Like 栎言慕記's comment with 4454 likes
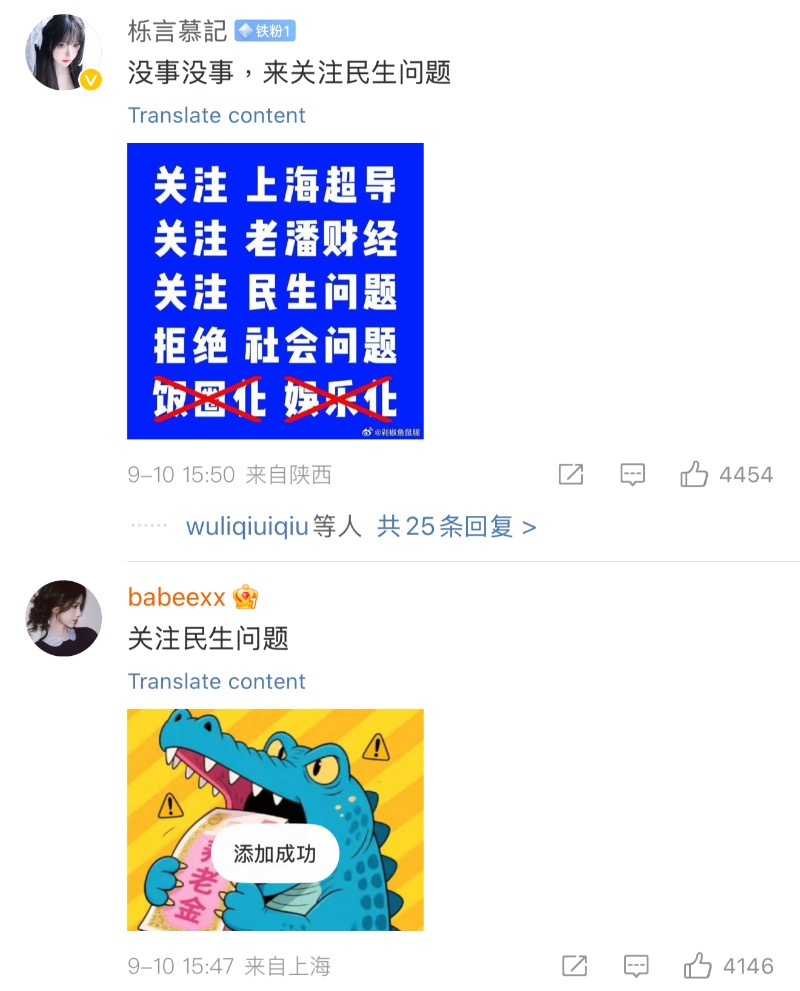 click(694, 474)
